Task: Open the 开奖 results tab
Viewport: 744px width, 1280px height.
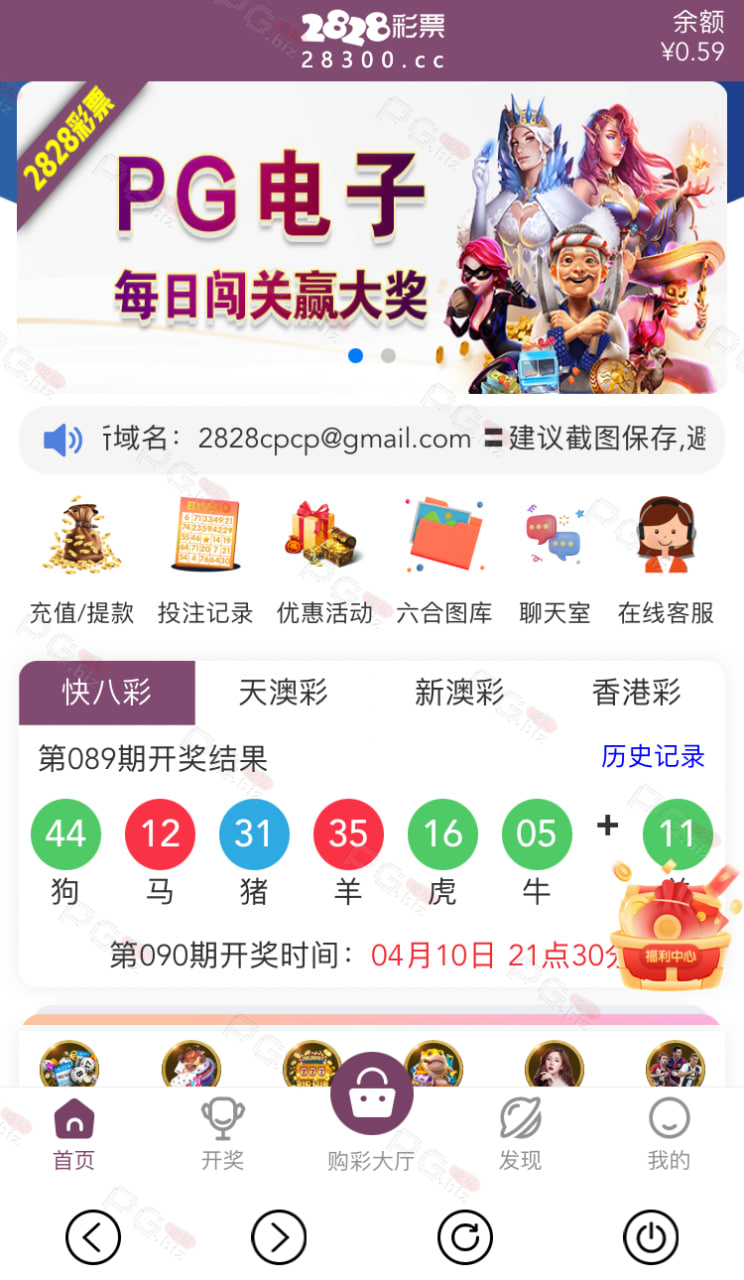Action: 222,1134
